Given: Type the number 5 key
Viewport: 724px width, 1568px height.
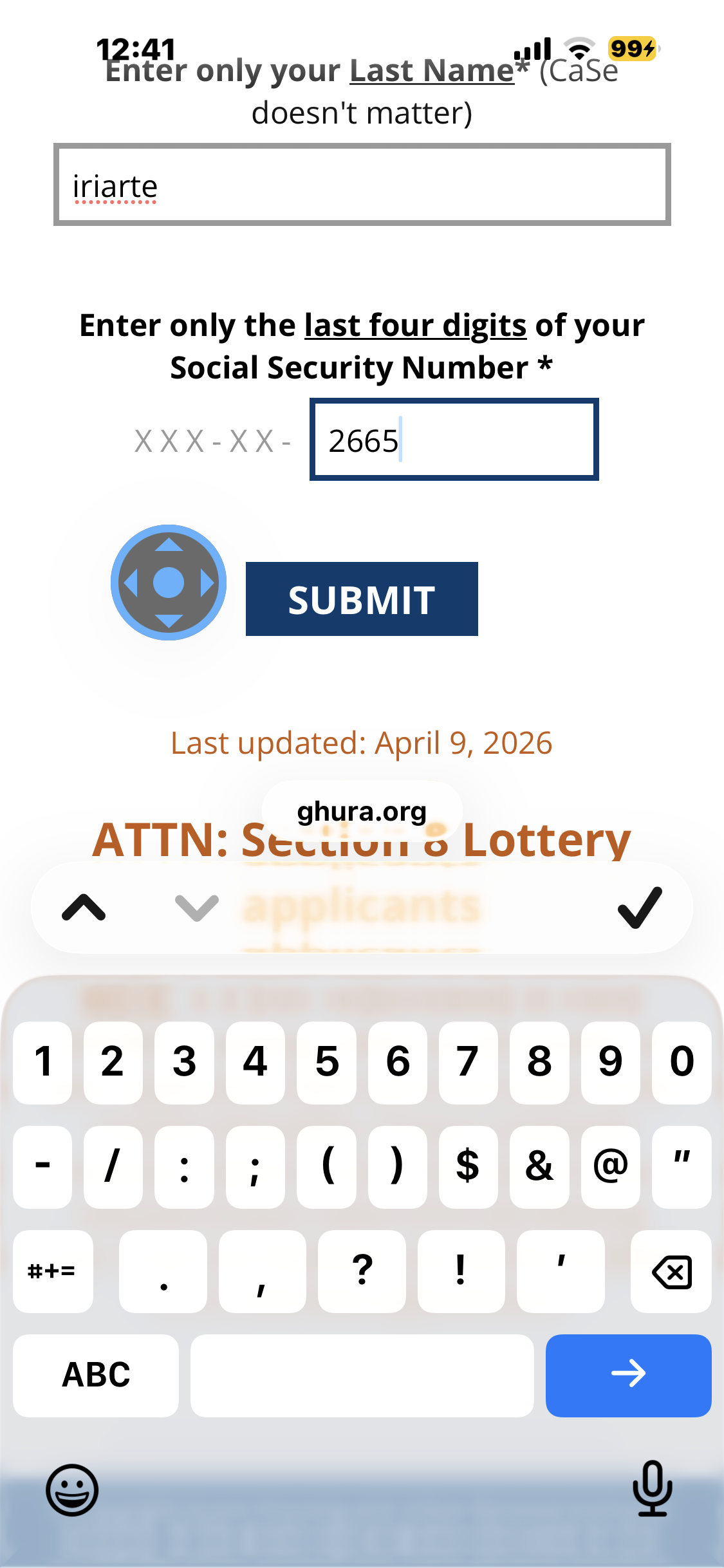Looking at the screenshot, I should (326, 1062).
